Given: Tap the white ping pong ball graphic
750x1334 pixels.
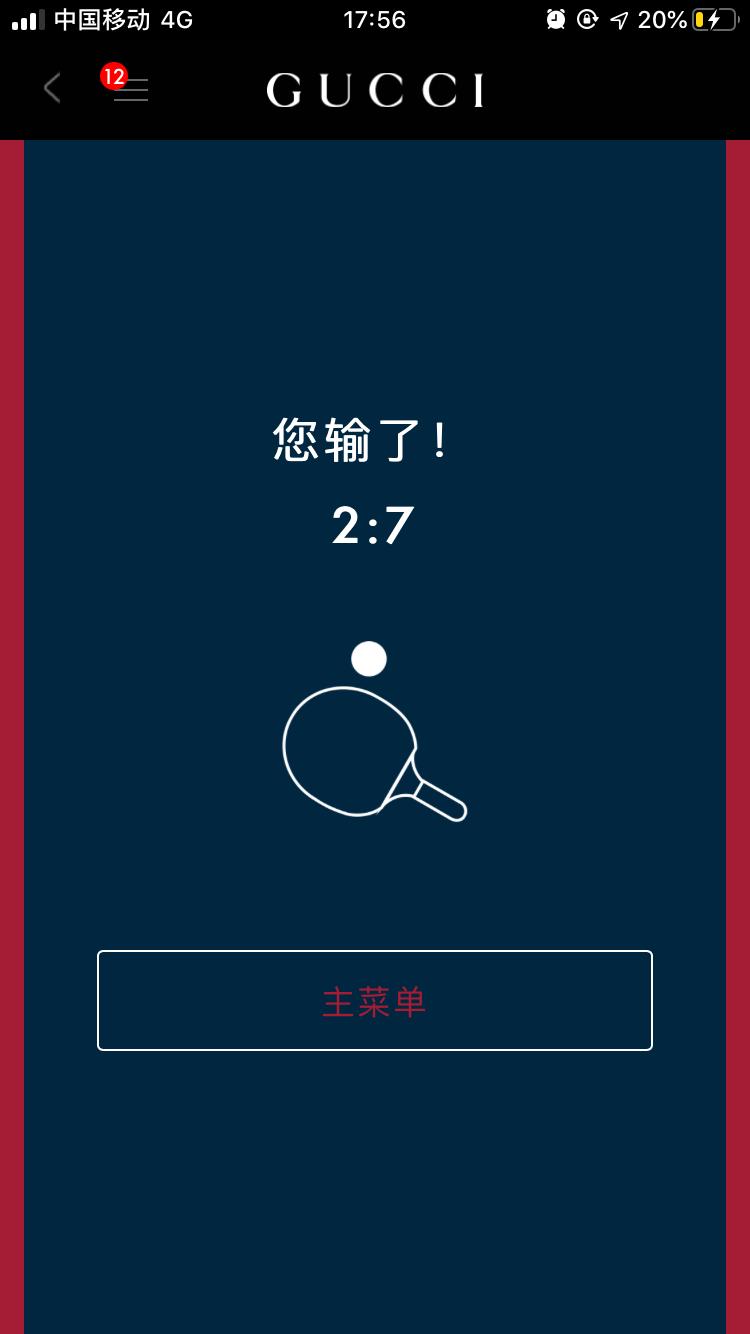Looking at the screenshot, I should (x=368, y=658).
